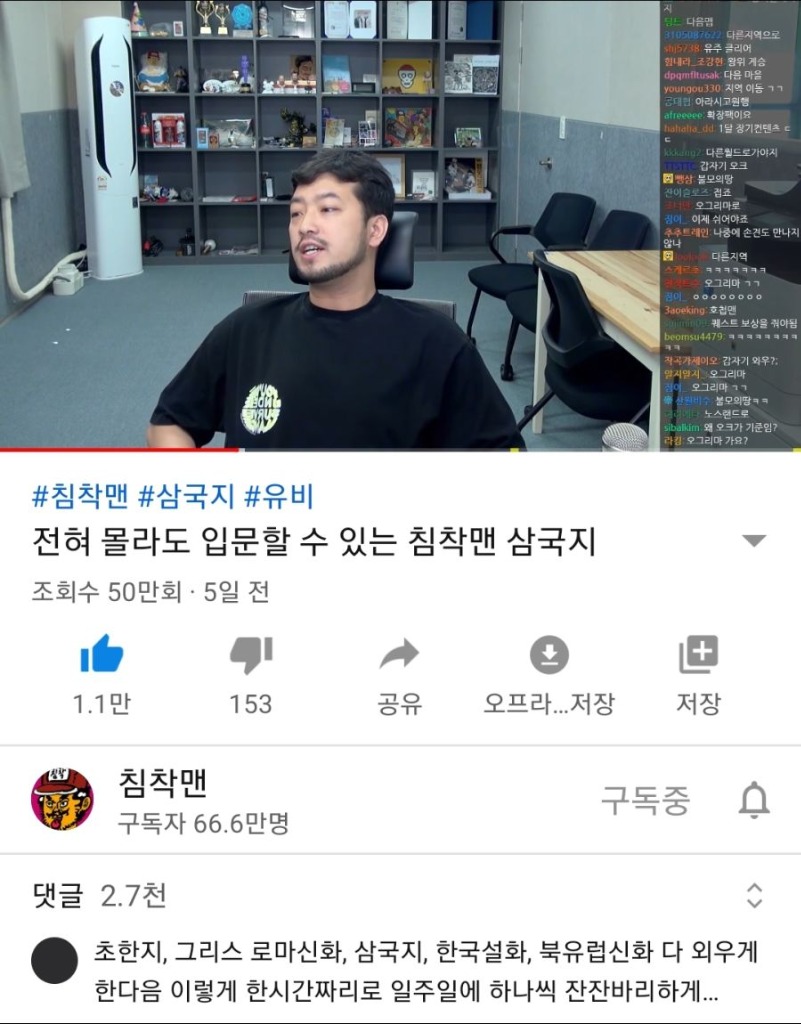The image size is (801, 1024).
Task: Share the video via 공유
Action: [x=399, y=657]
